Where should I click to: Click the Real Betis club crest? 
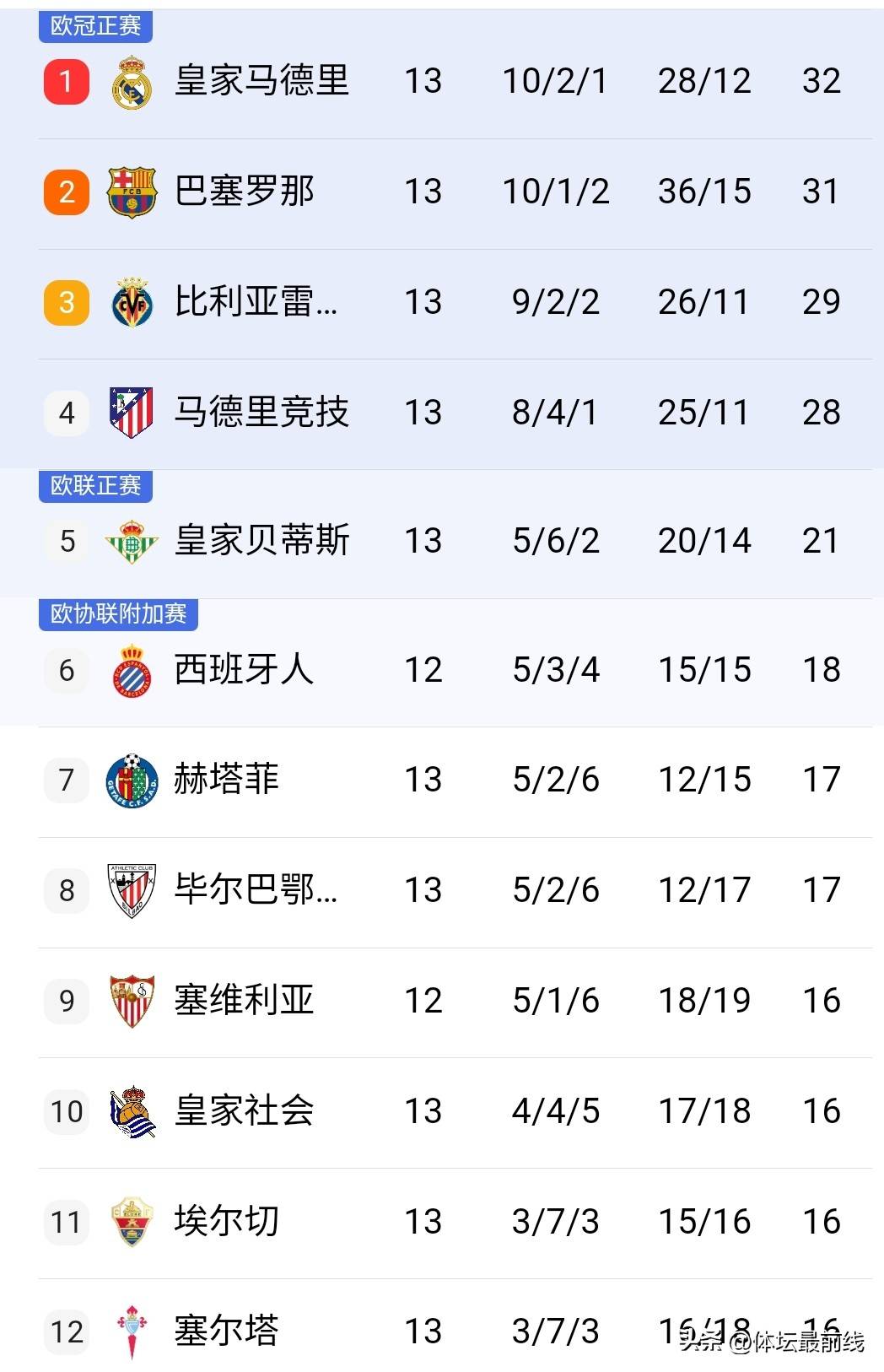(130, 539)
